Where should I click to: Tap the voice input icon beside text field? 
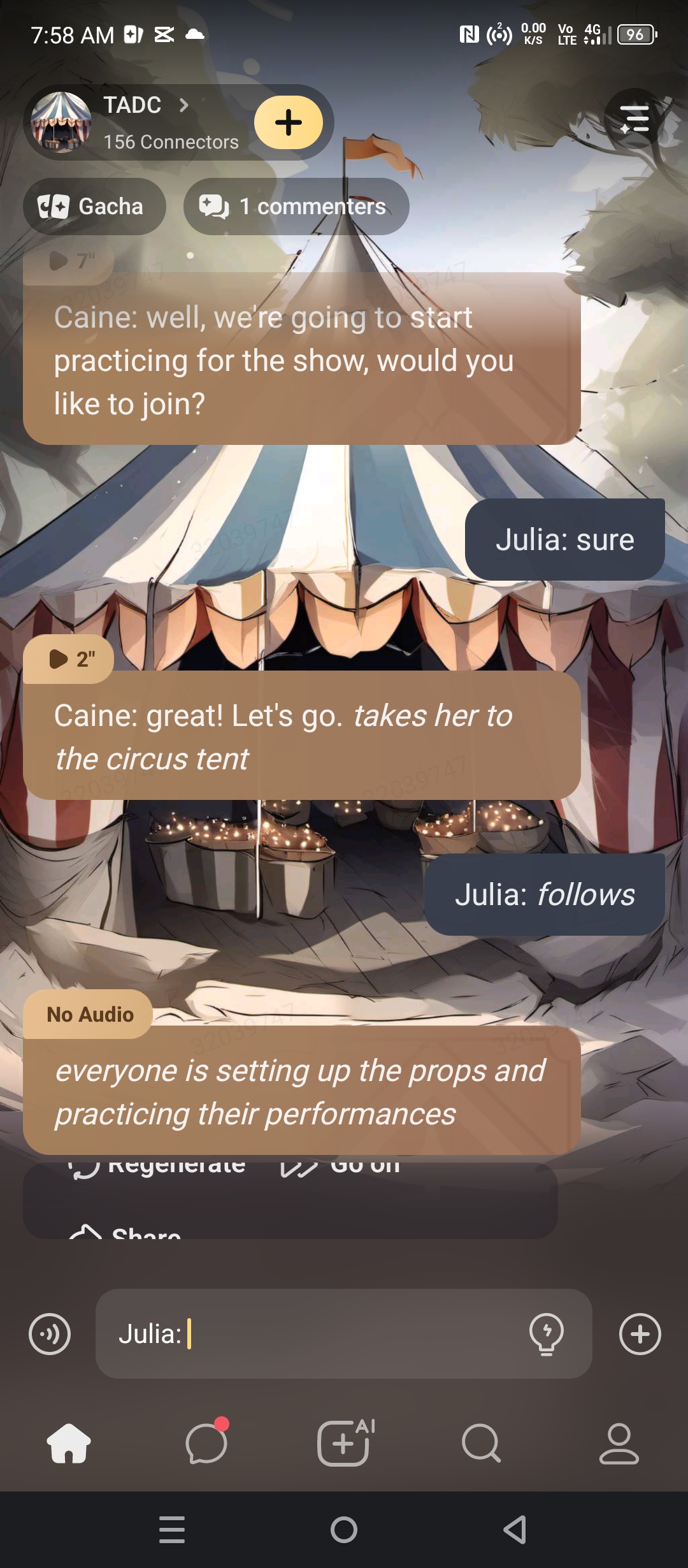(50, 1333)
